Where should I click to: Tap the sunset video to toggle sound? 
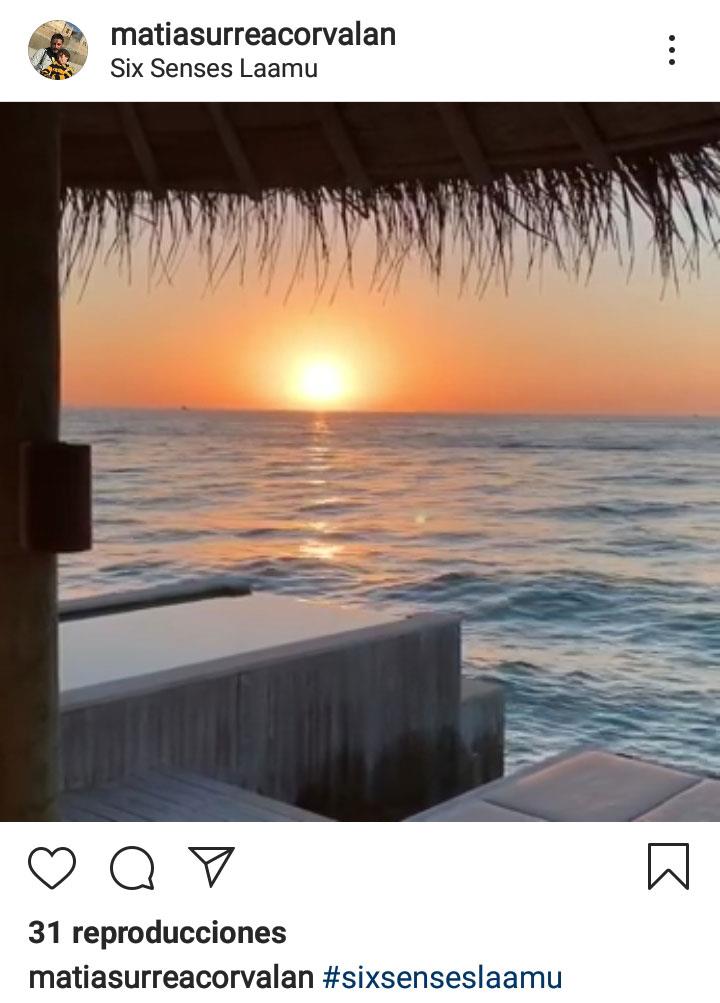point(360,460)
